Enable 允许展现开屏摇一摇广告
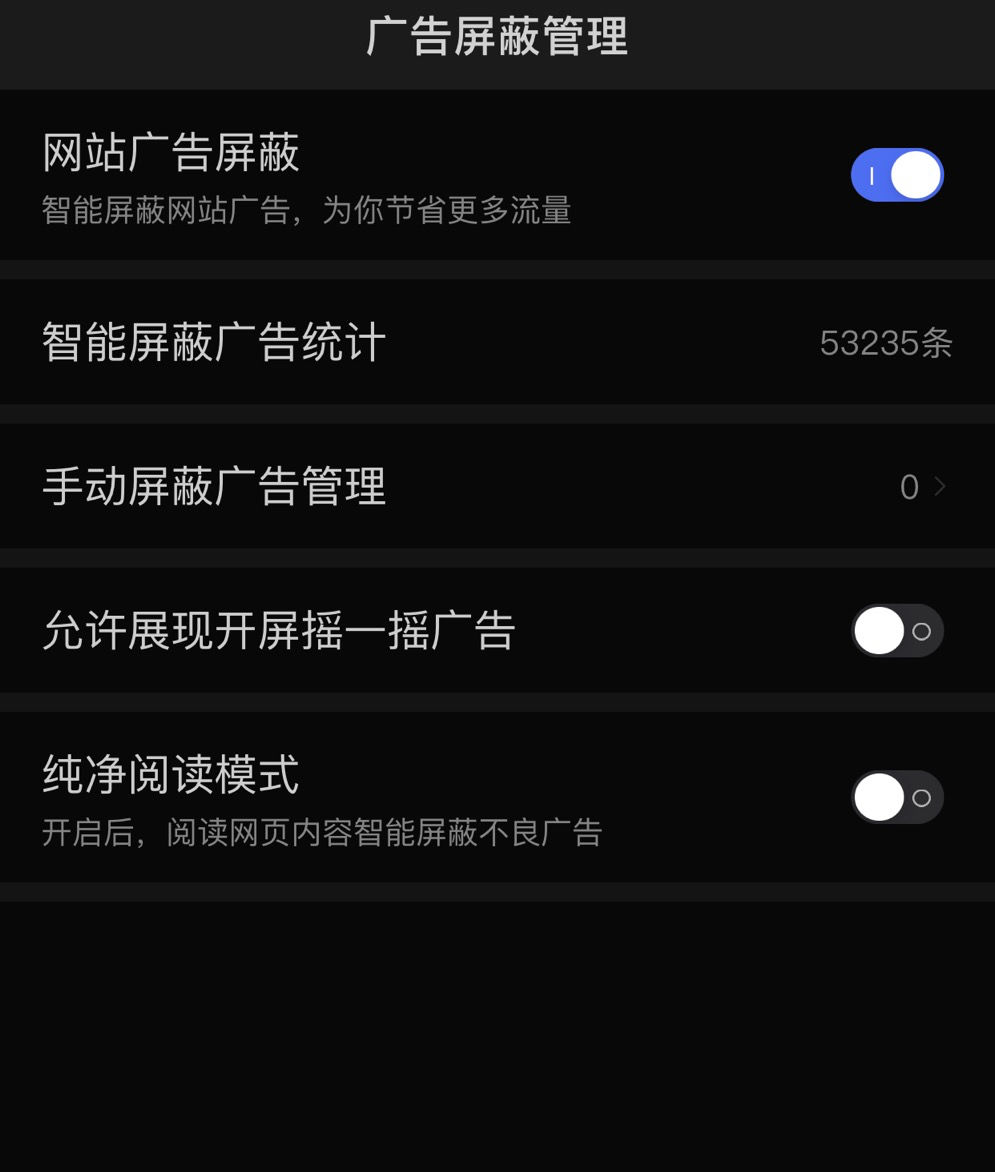This screenshot has height=1172, width=995. pos(897,631)
